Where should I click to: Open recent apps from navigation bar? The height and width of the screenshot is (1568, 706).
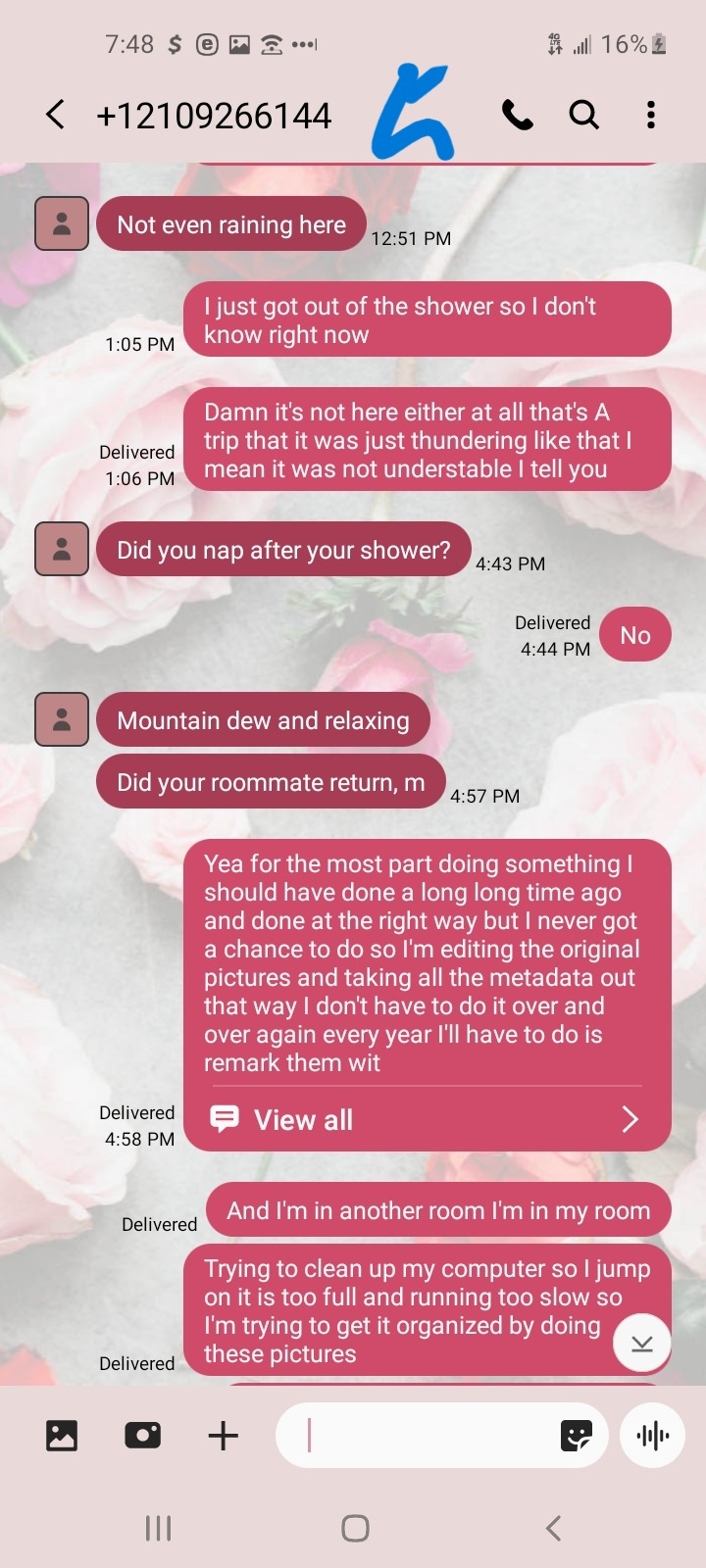[x=158, y=1528]
